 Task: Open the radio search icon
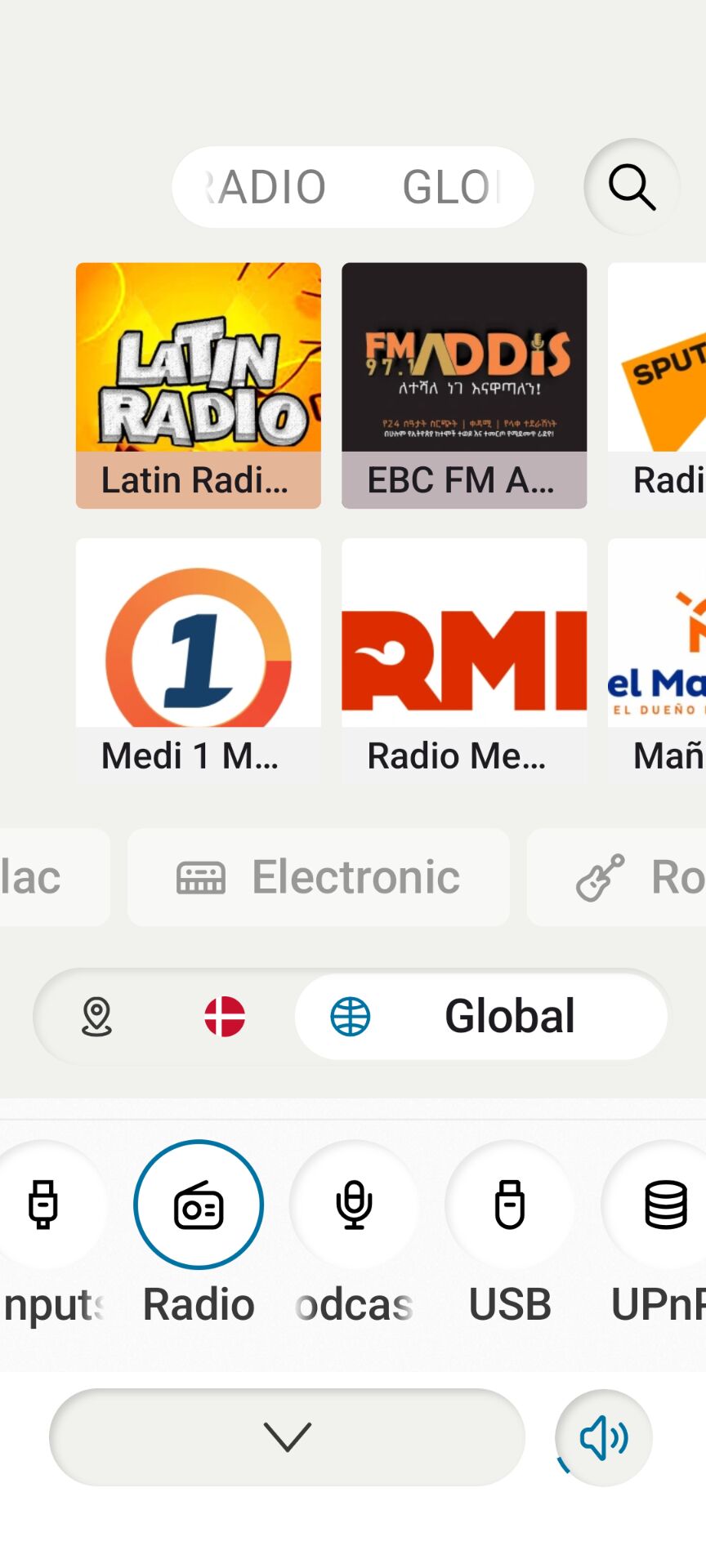pyautogui.click(x=632, y=187)
